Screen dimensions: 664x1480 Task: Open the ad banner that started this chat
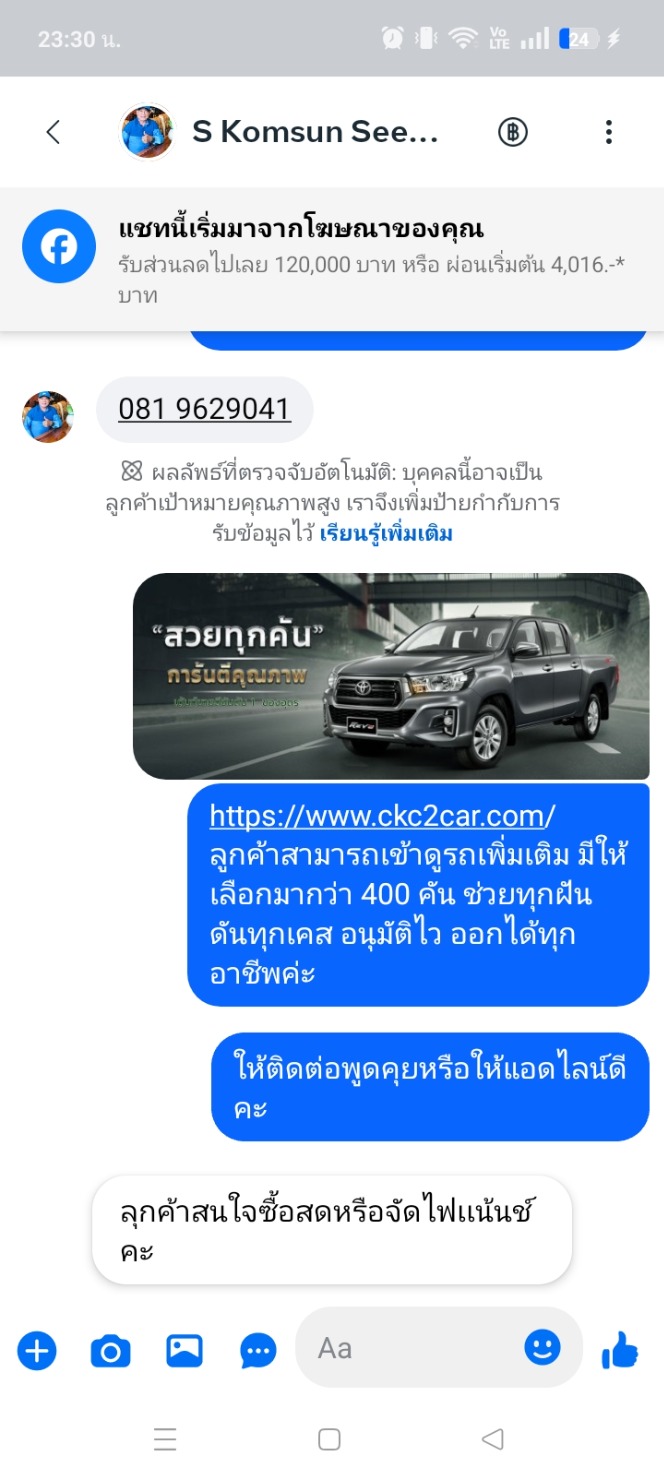(332, 259)
